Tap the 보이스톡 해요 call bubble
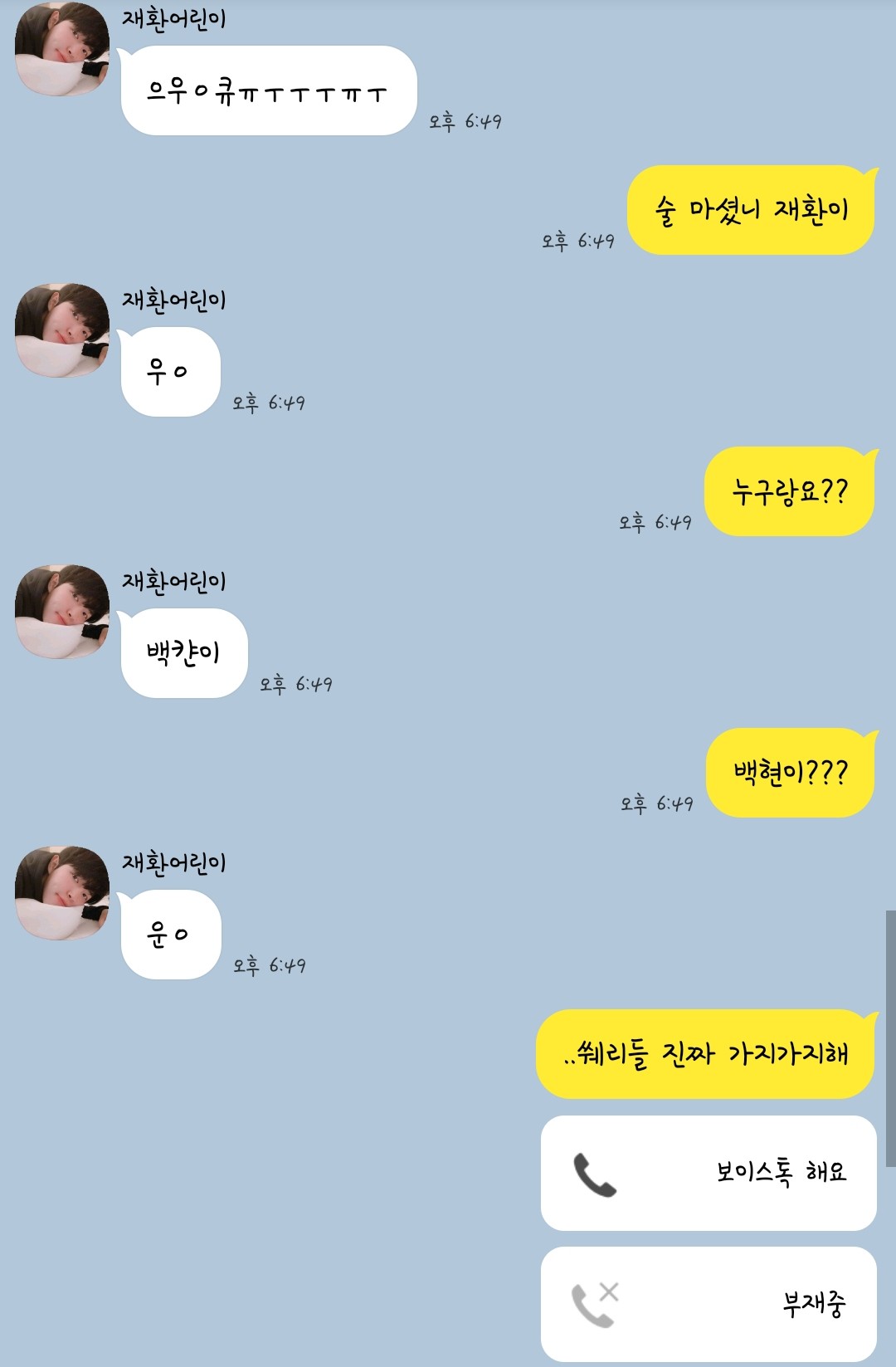The height and width of the screenshot is (1367, 896). (x=709, y=1172)
